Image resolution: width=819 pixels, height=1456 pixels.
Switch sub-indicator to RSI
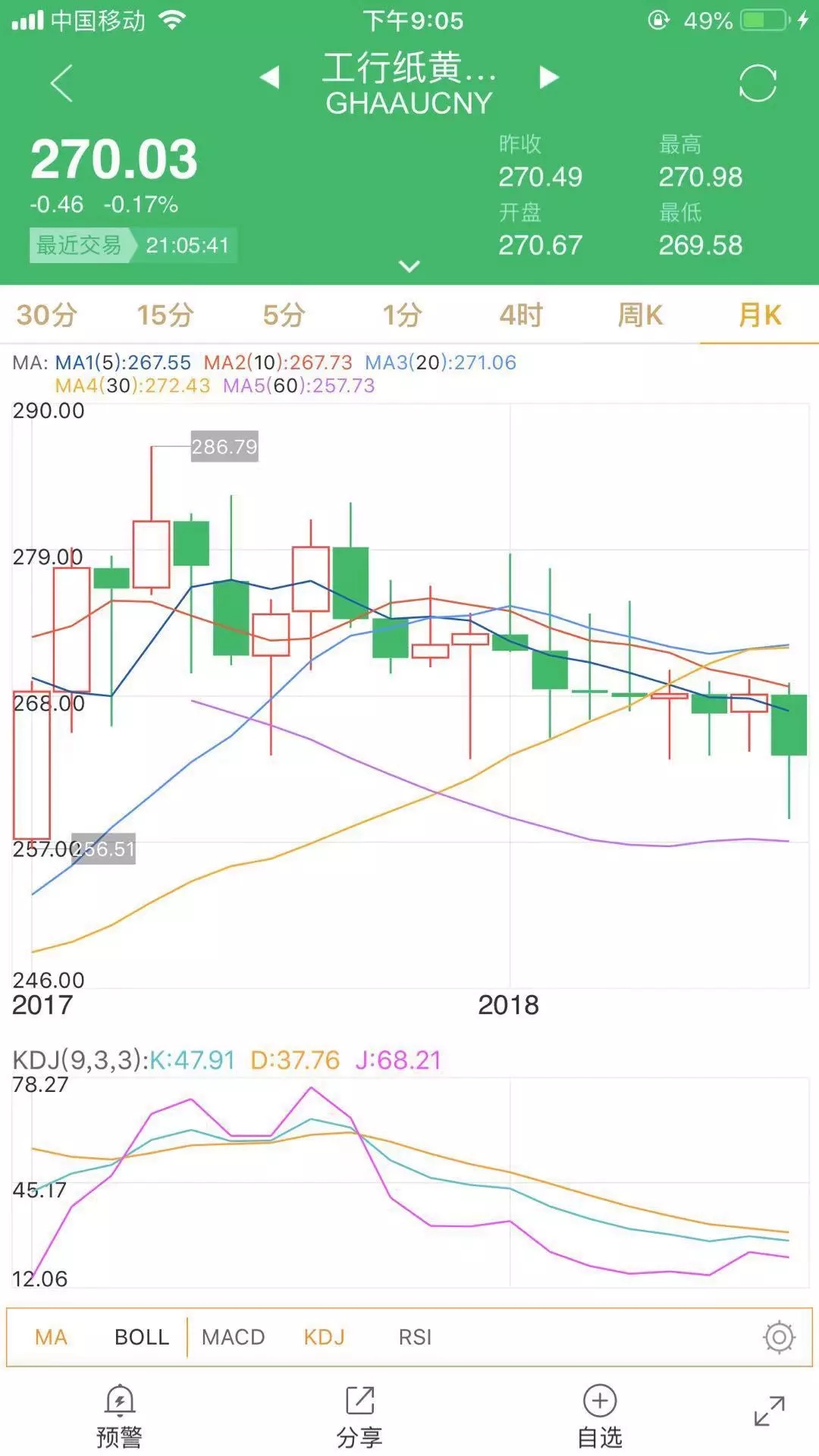tap(416, 1337)
